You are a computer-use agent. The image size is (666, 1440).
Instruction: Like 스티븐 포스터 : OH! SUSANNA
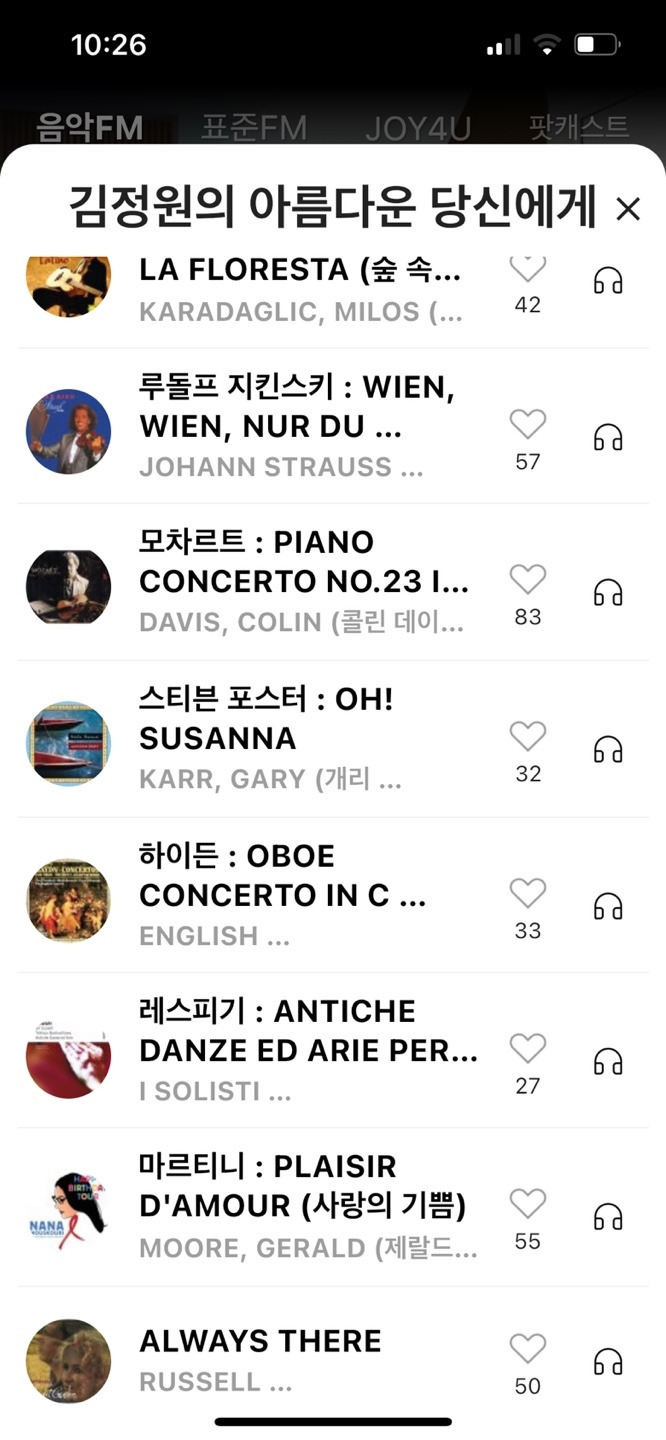[528, 737]
